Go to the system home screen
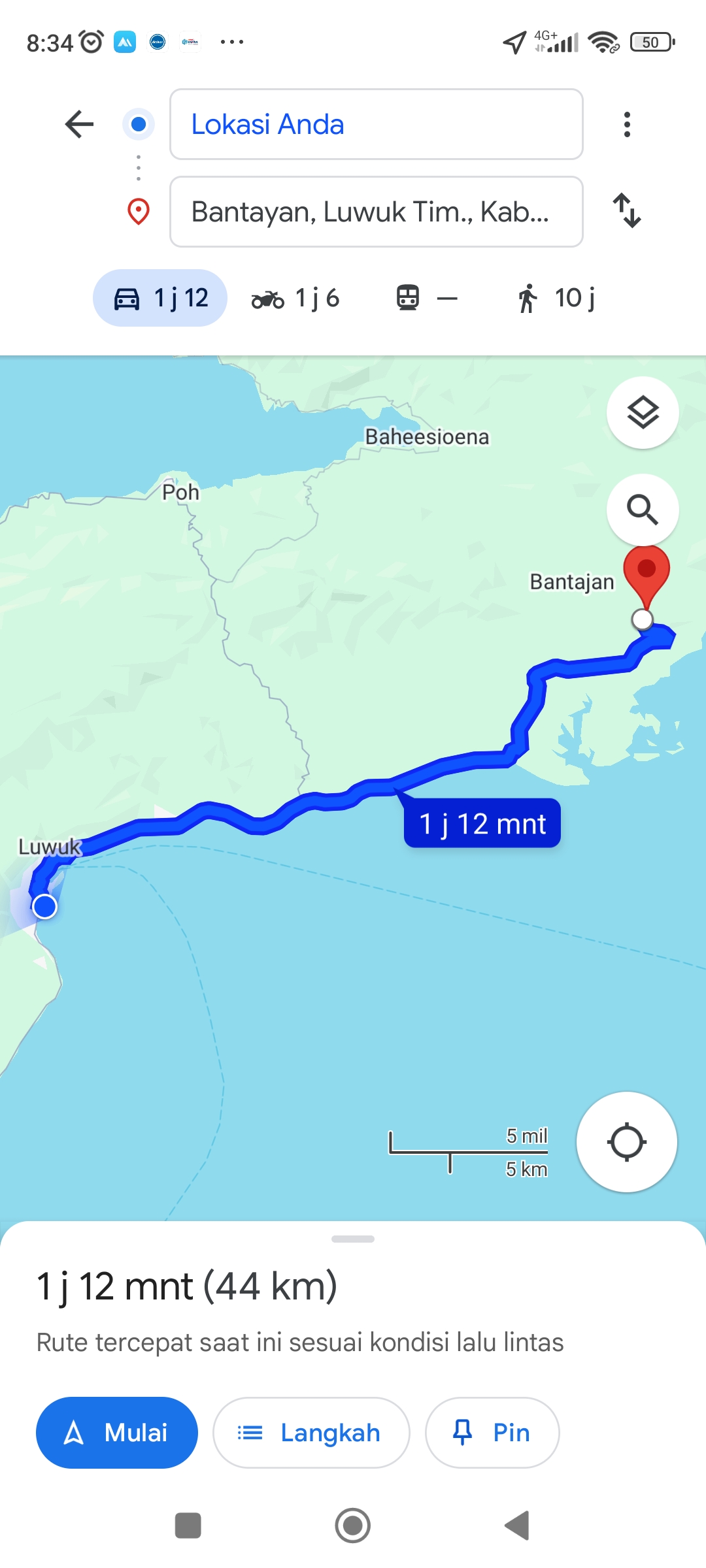 pos(353,1526)
